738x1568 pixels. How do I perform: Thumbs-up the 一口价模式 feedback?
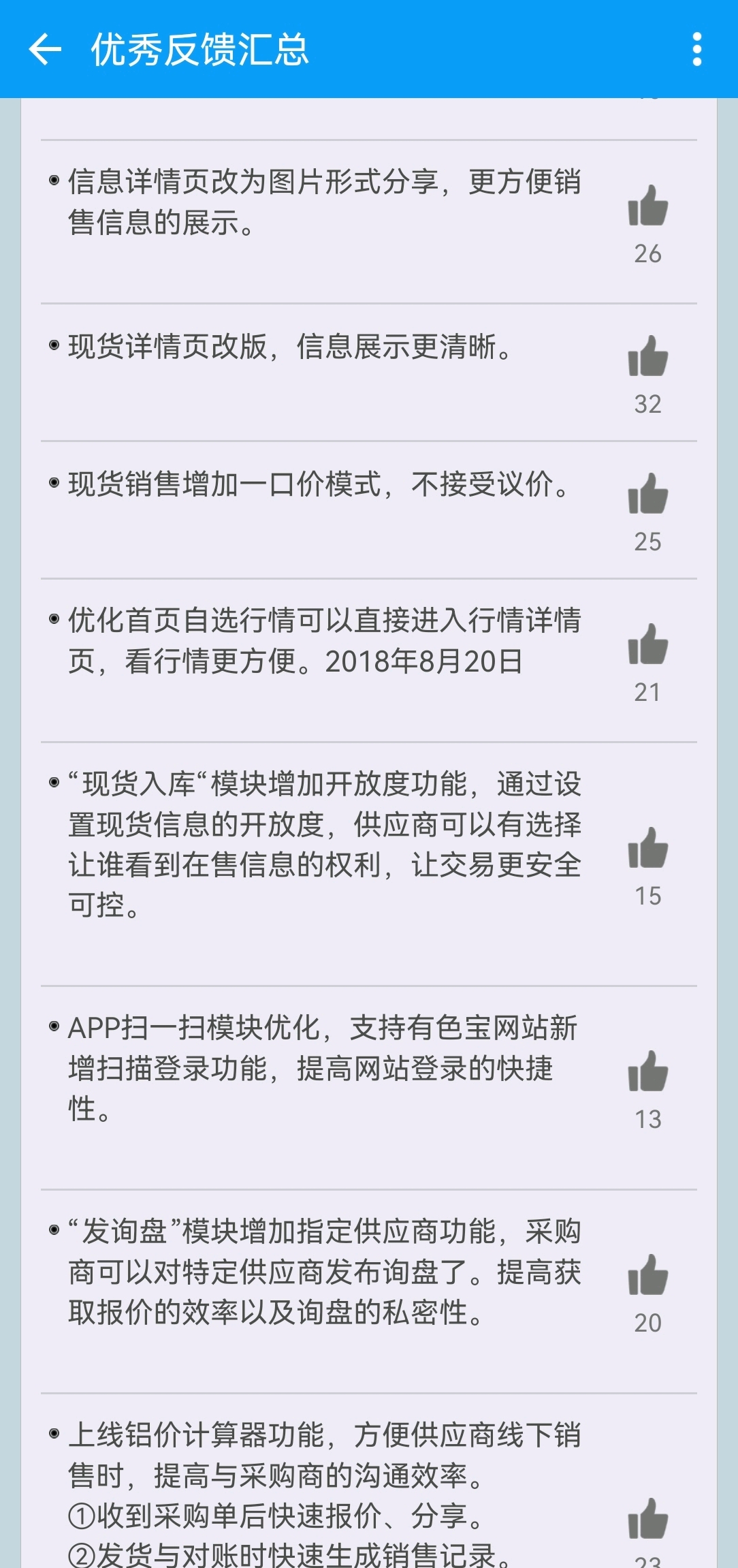point(647,493)
